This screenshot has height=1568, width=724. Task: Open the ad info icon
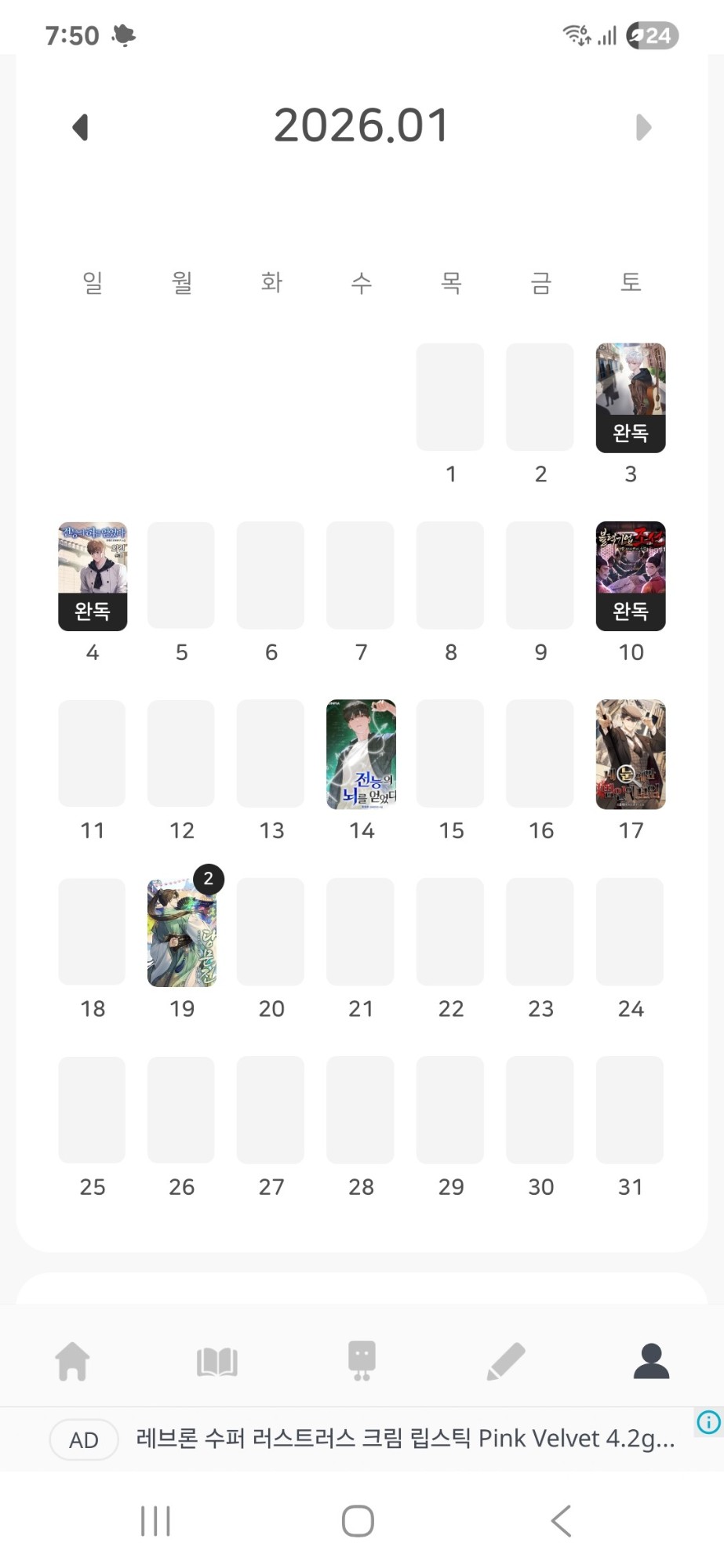[708, 1422]
